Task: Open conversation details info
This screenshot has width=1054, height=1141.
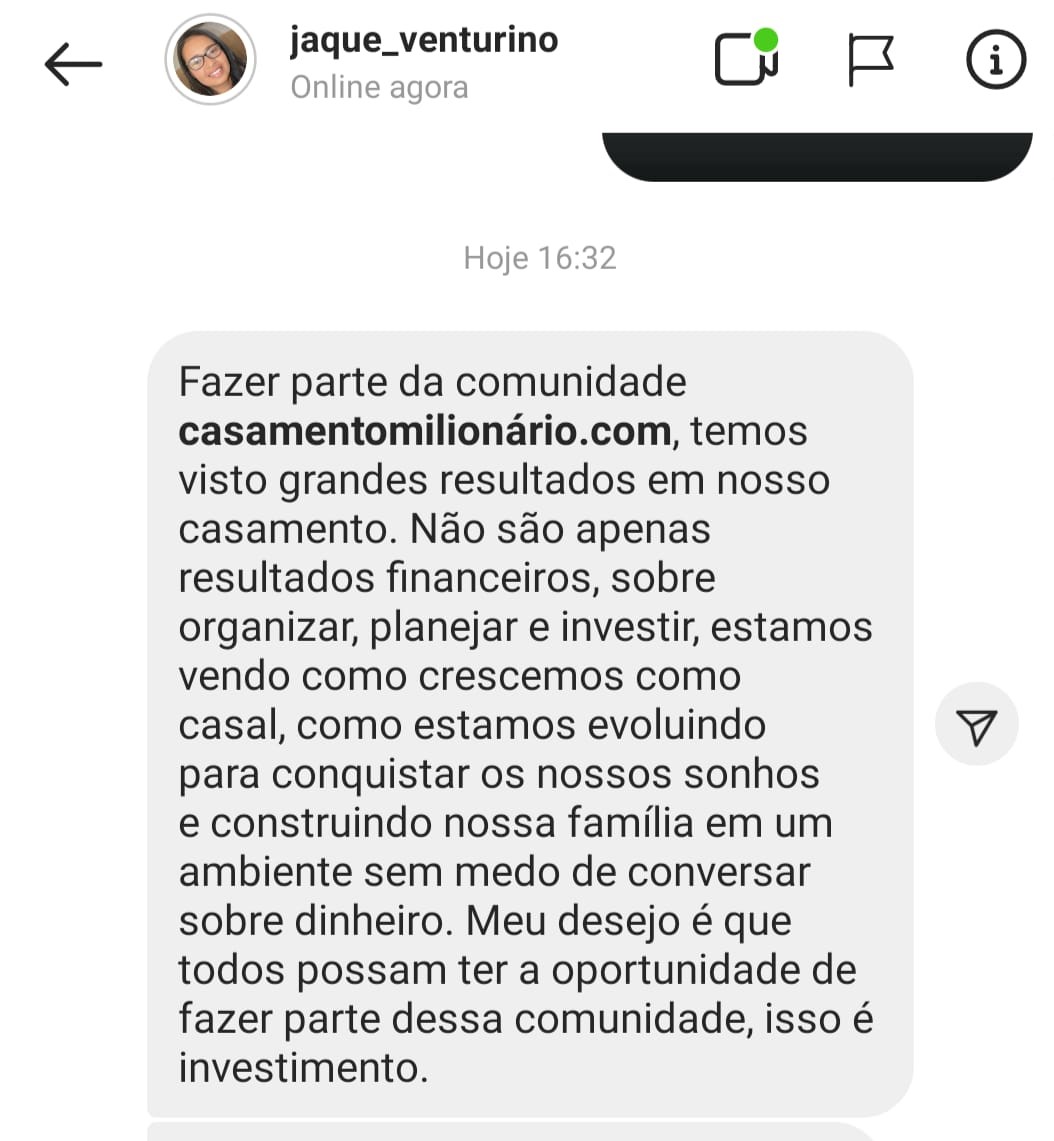Action: (995, 61)
